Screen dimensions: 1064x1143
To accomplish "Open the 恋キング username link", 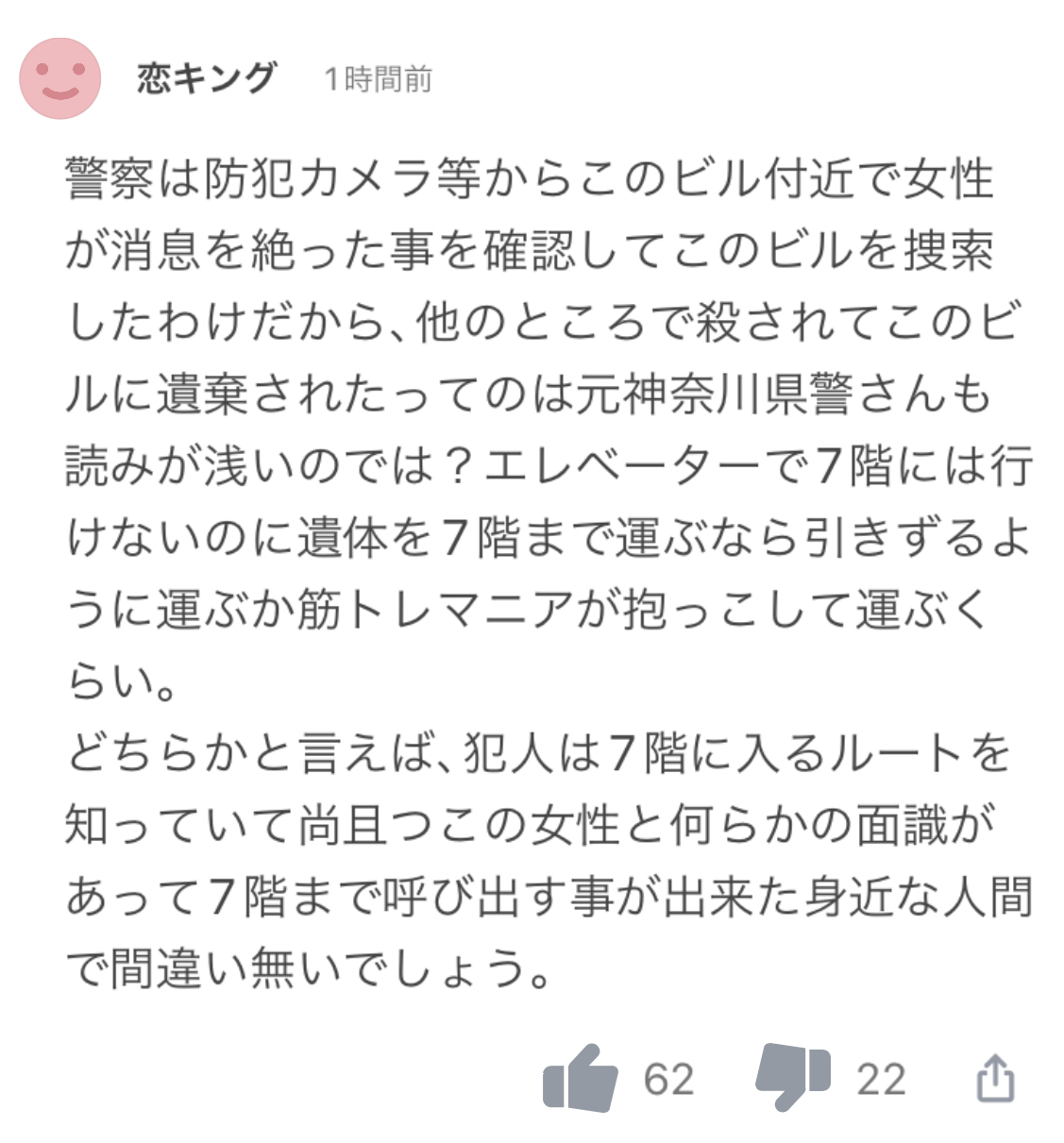I will (x=206, y=78).
